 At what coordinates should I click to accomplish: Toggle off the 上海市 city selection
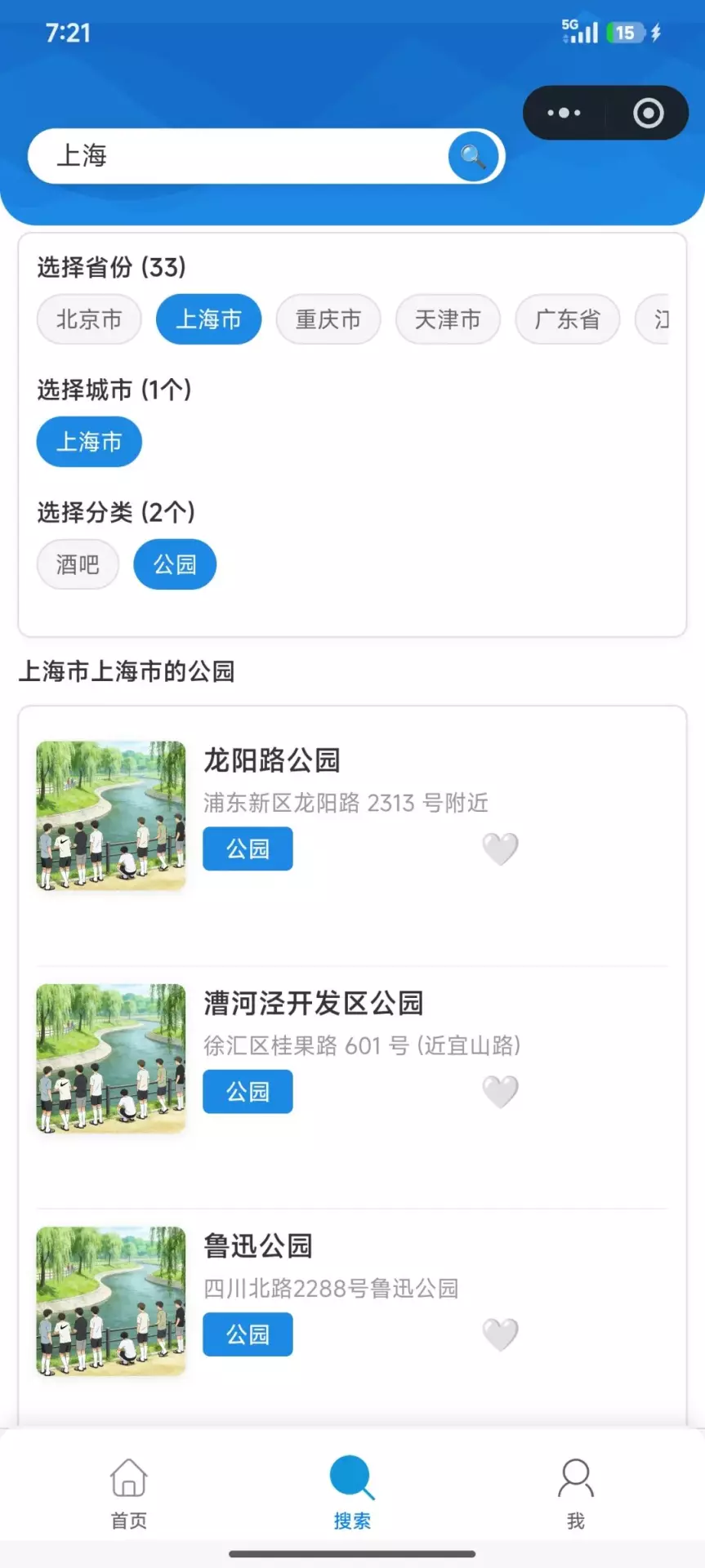pyautogui.click(x=88, y=441)
